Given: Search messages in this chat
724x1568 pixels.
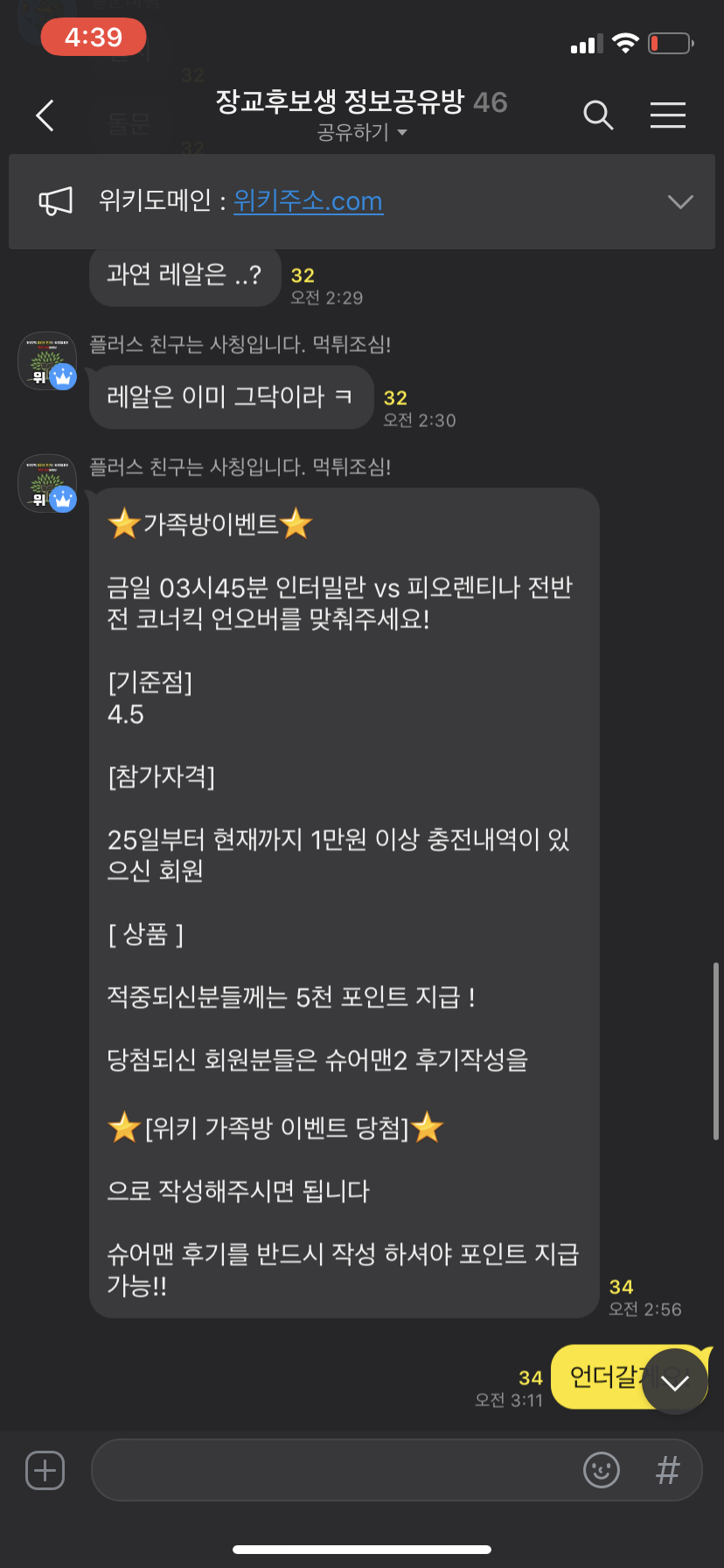Looking at the screenshot, I should click(x=598, y=115).
